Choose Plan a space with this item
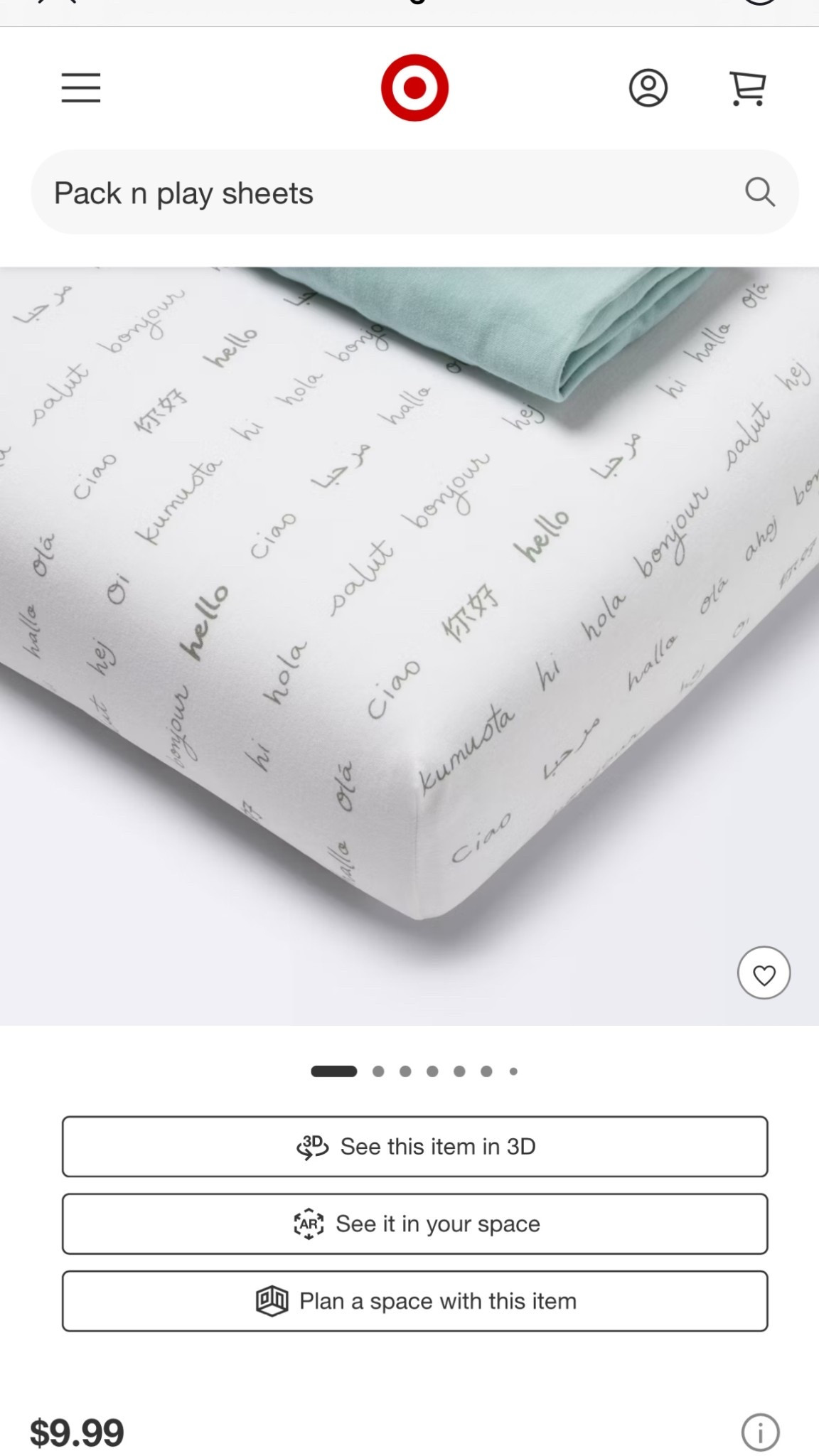The height and width of the screenshot is (1456, 819). [x=414, y=1301]
